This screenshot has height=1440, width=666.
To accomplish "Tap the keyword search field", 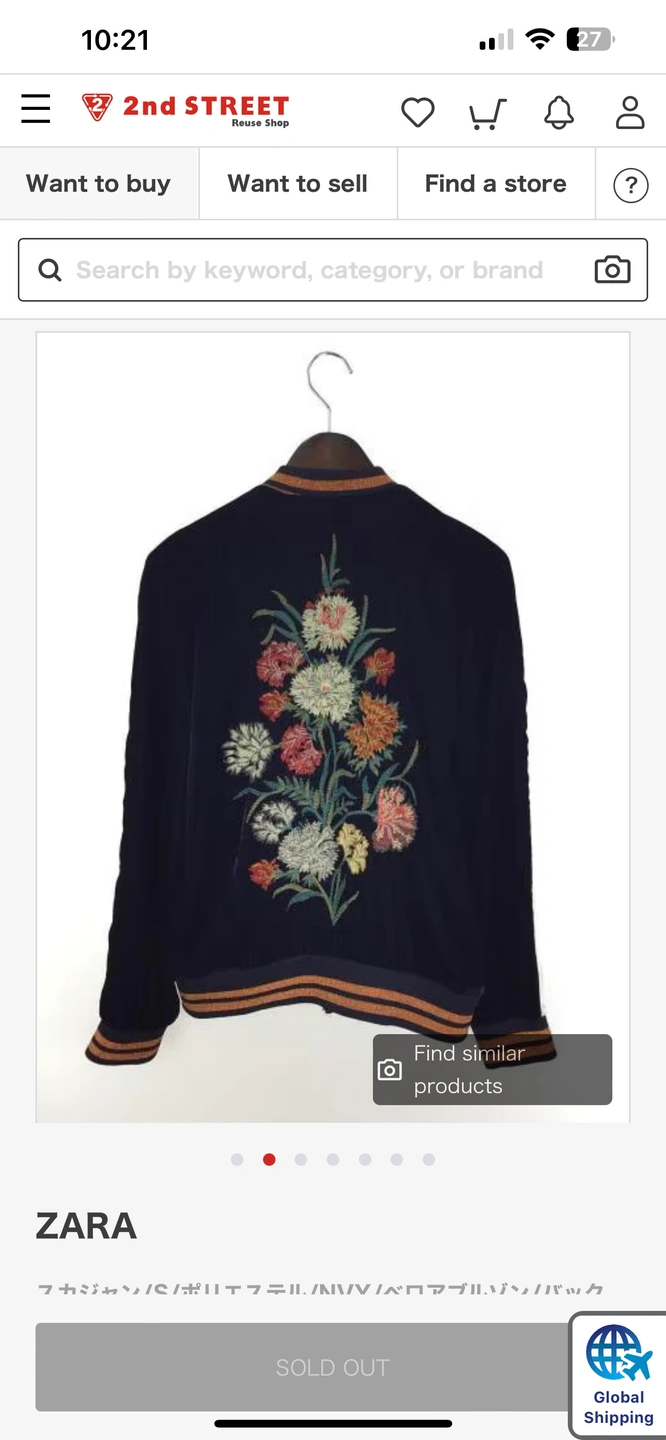I will [310, 270].
